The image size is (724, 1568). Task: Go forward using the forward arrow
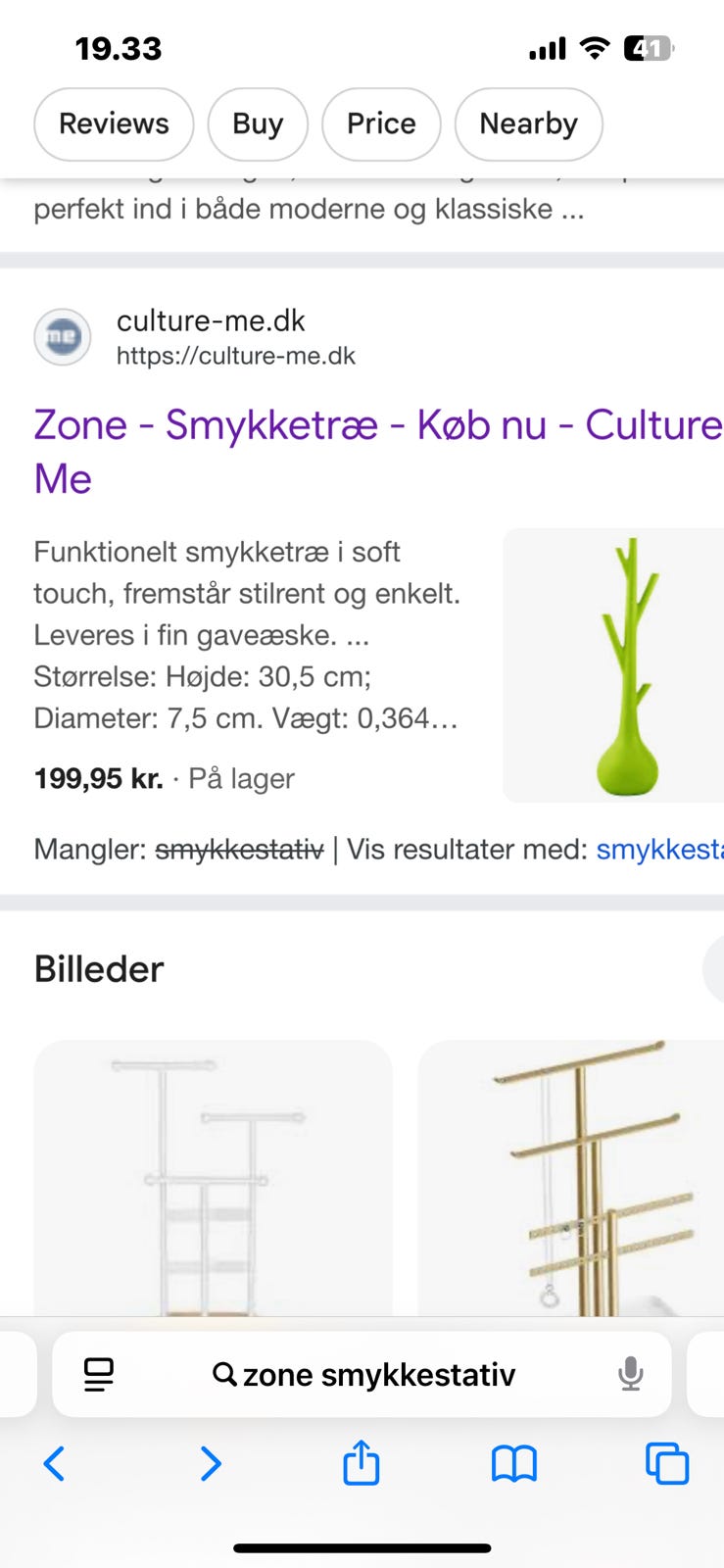(x=210, y=1464)
